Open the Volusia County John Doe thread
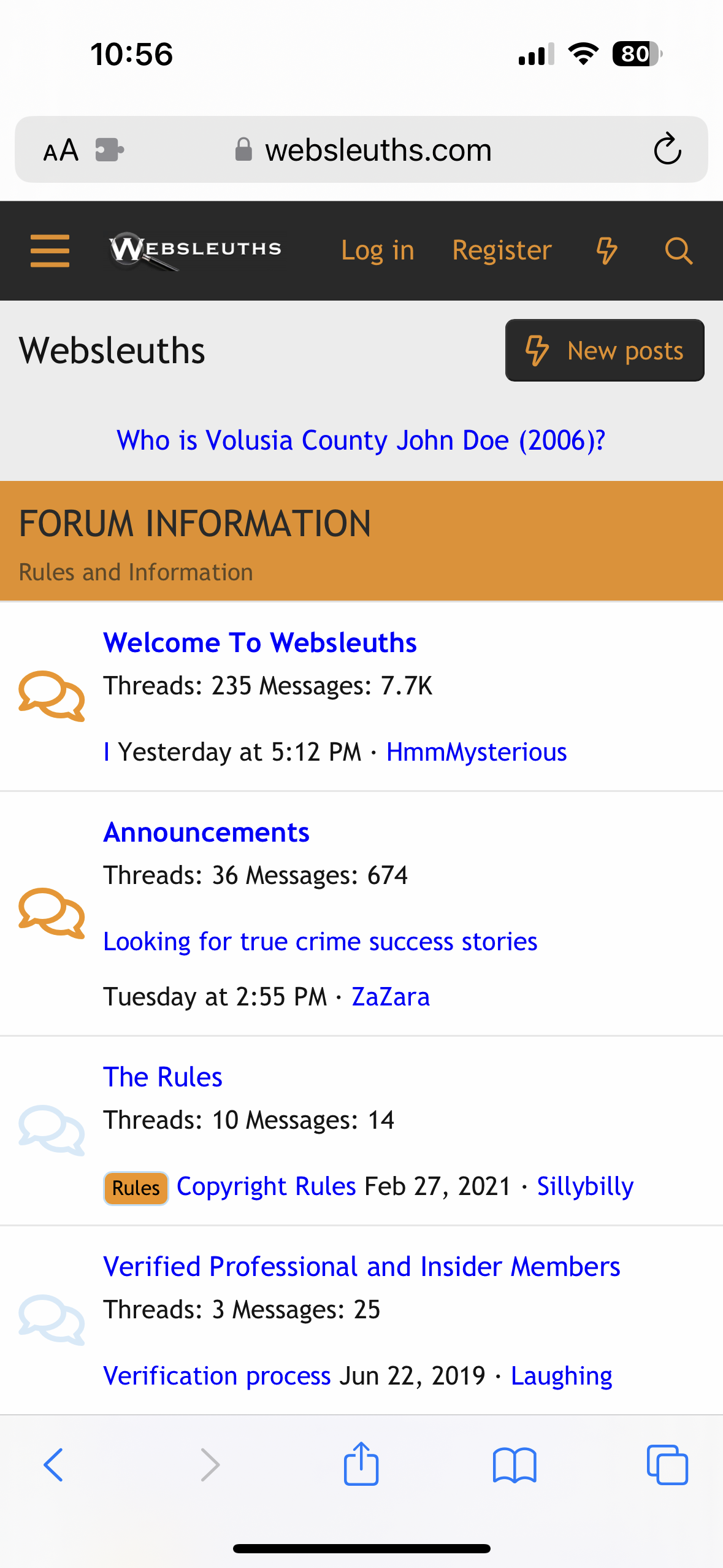The height and width of the screenshot is (1568, 723). 361,440
